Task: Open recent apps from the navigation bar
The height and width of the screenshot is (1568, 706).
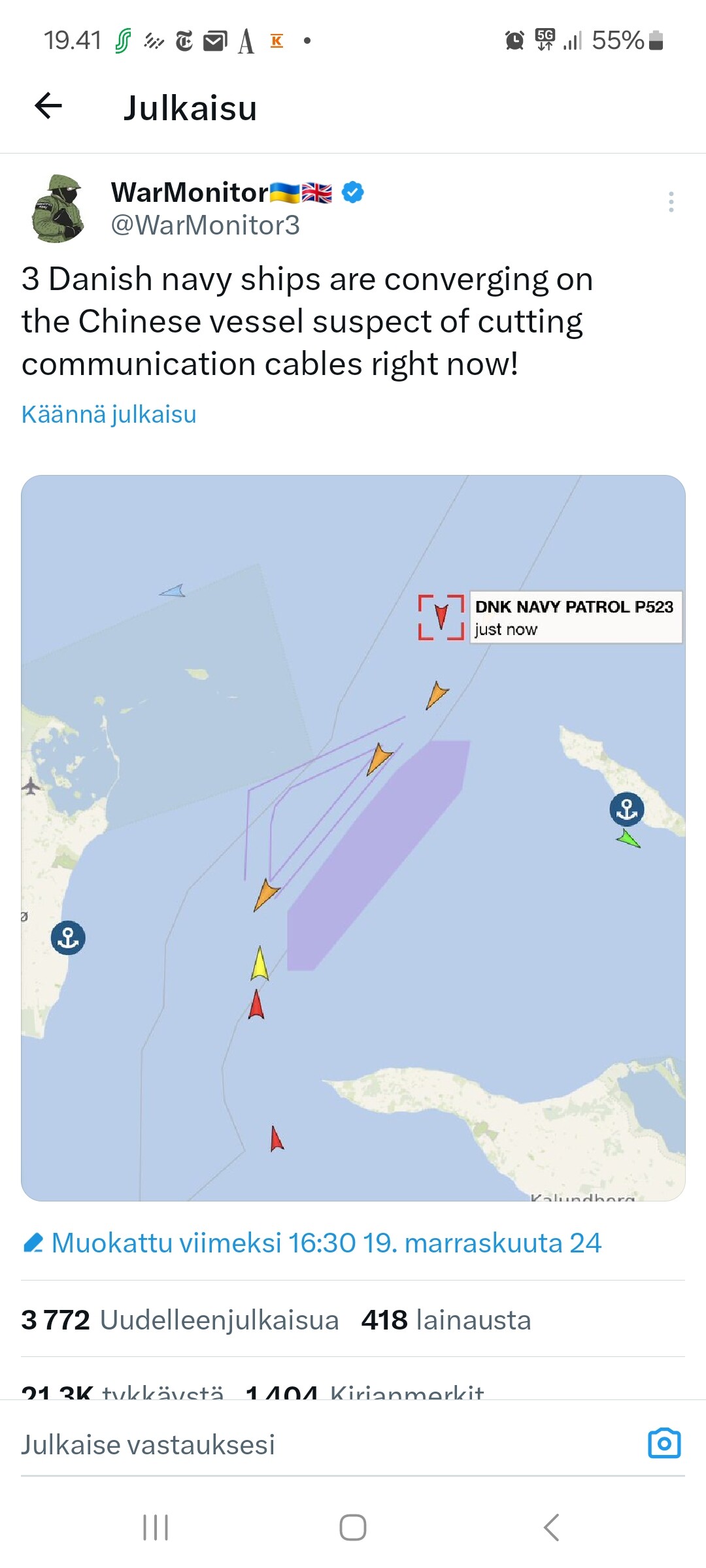Action: point(156,1527)
